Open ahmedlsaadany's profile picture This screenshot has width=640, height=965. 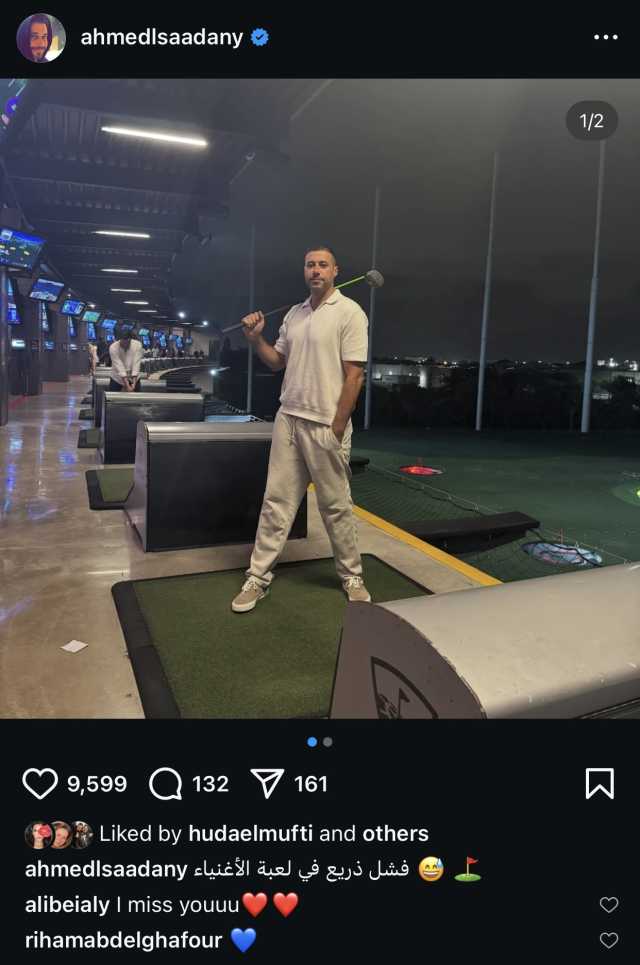pos(41,38)
